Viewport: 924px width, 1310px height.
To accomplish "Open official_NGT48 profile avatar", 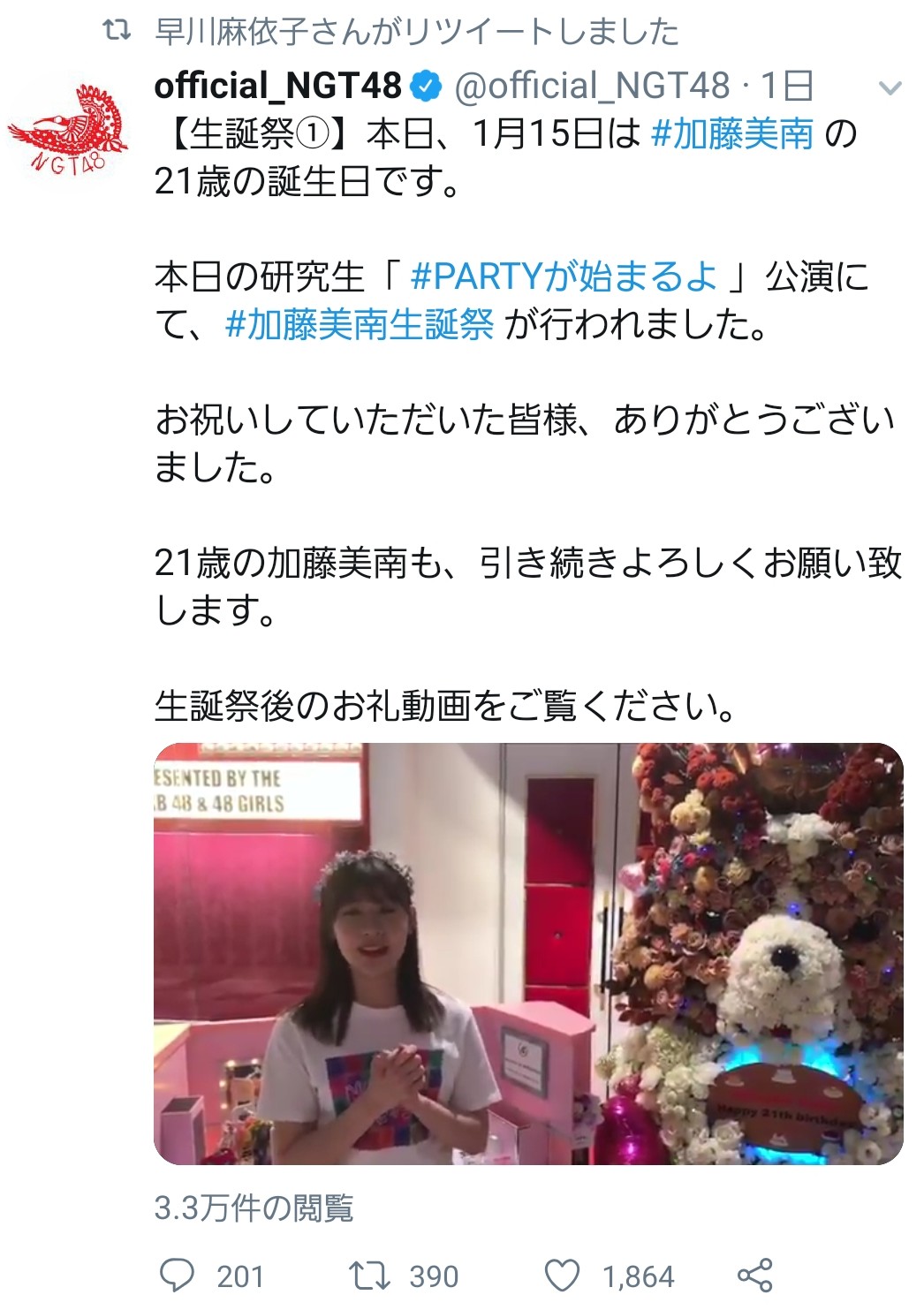I will tap(70, 128).
